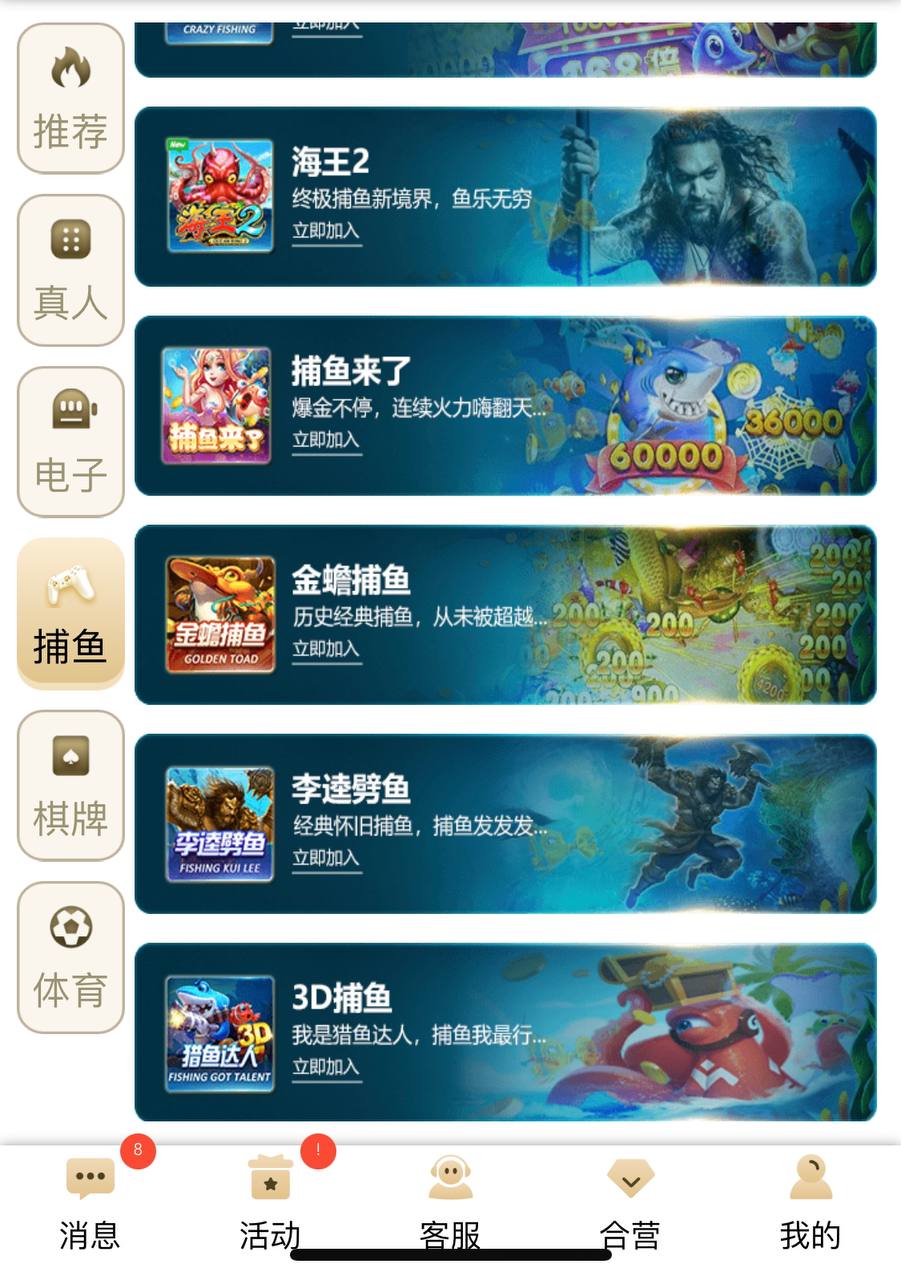Select the 捕鱼 category tab
Image resolution: width=901 pixels, height=1280 pixels.
(x=70, y=613)
